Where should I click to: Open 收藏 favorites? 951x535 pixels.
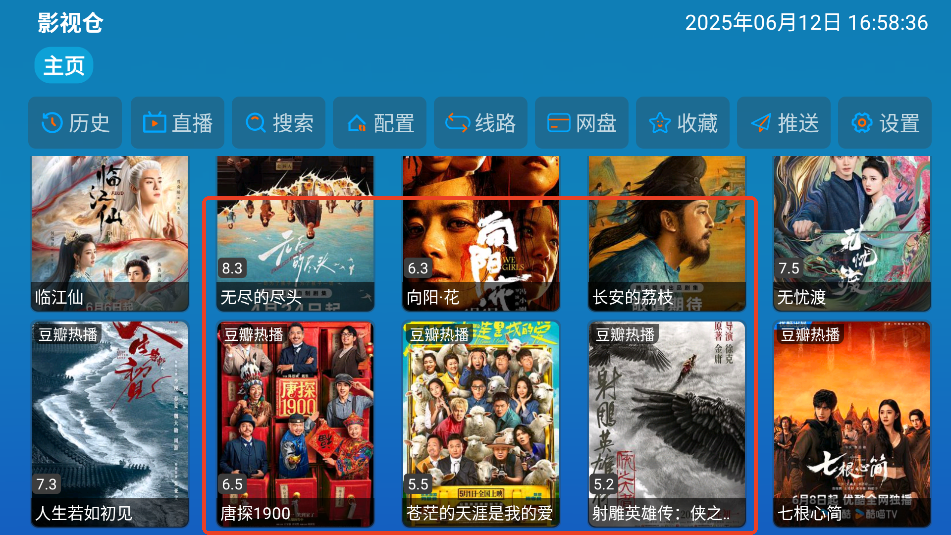pos(683,123)
